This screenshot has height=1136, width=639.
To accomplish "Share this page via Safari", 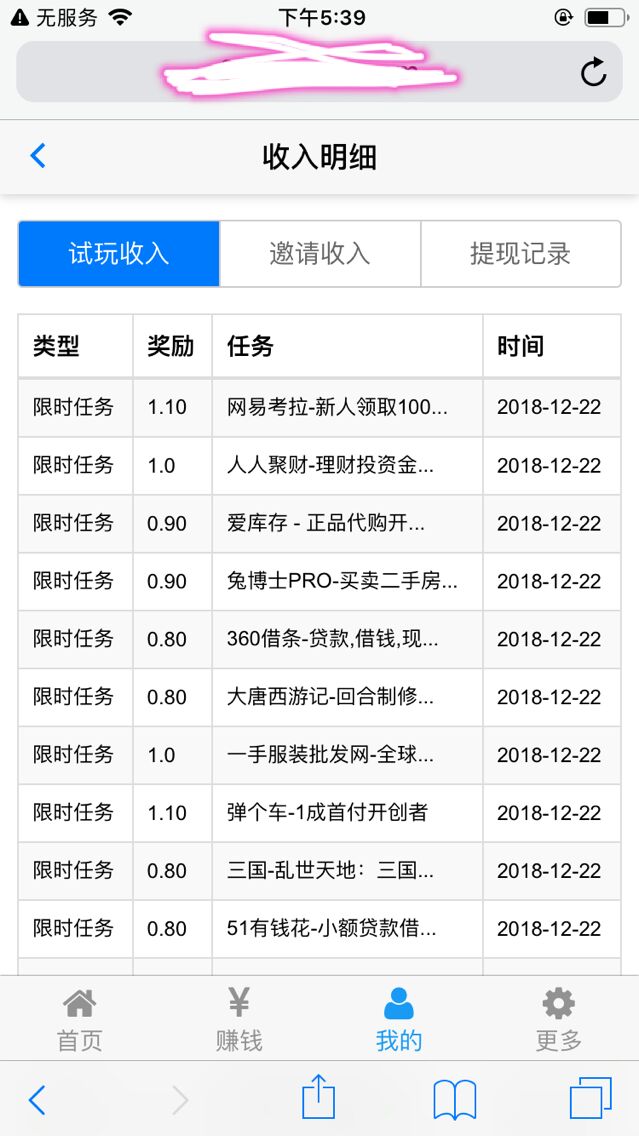I will click(x=319, y=1097).
